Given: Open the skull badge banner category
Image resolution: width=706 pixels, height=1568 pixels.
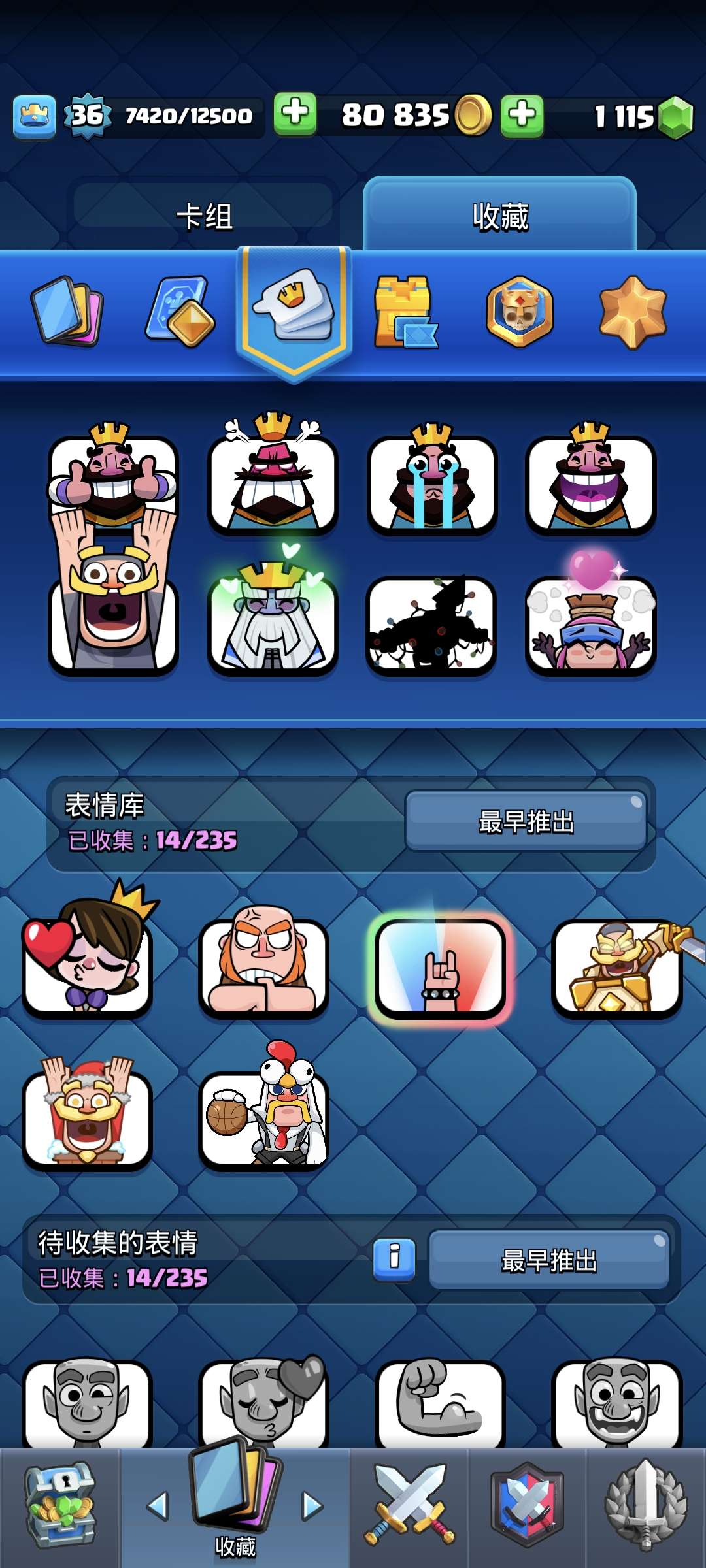Looking at the screenshot, I should [519, 311].
